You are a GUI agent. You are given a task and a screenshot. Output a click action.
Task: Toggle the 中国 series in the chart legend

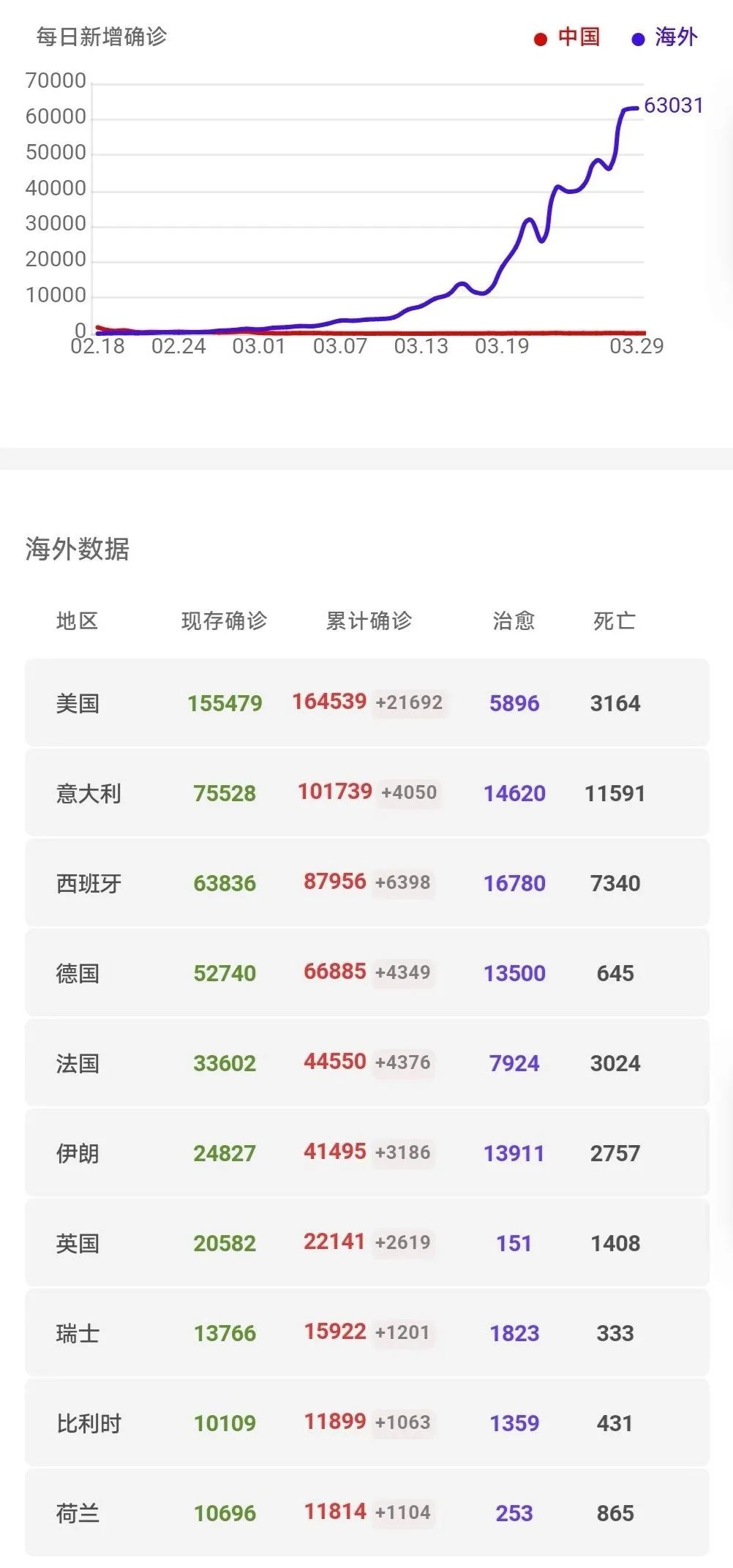(x=567, y=37)
